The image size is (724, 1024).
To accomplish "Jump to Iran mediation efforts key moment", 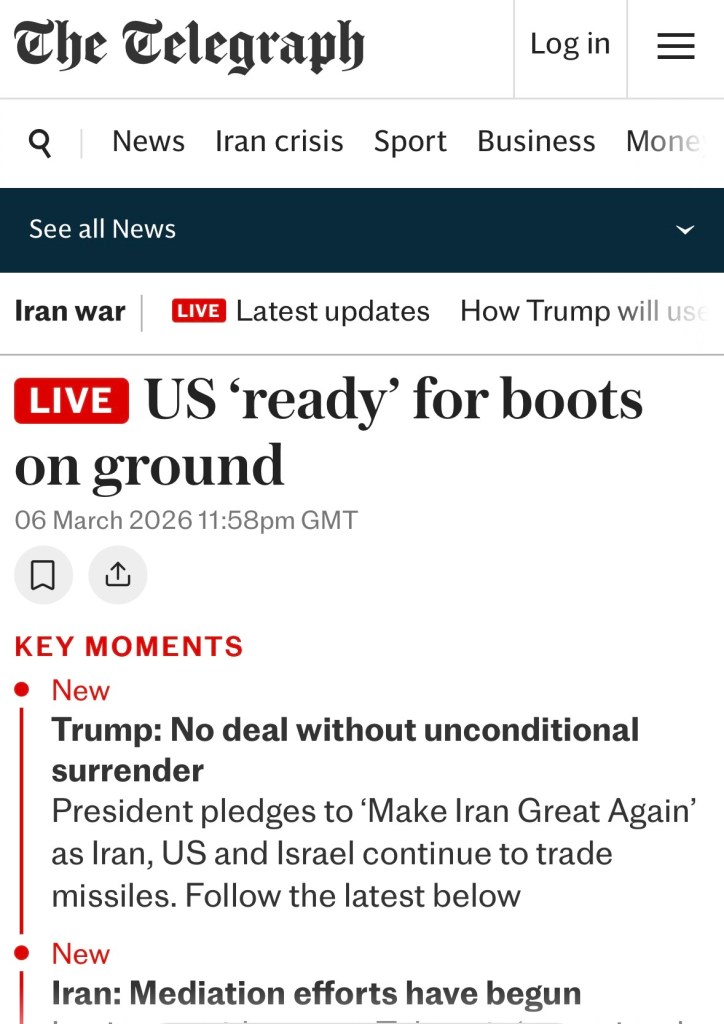I will [x=316, y=993].
